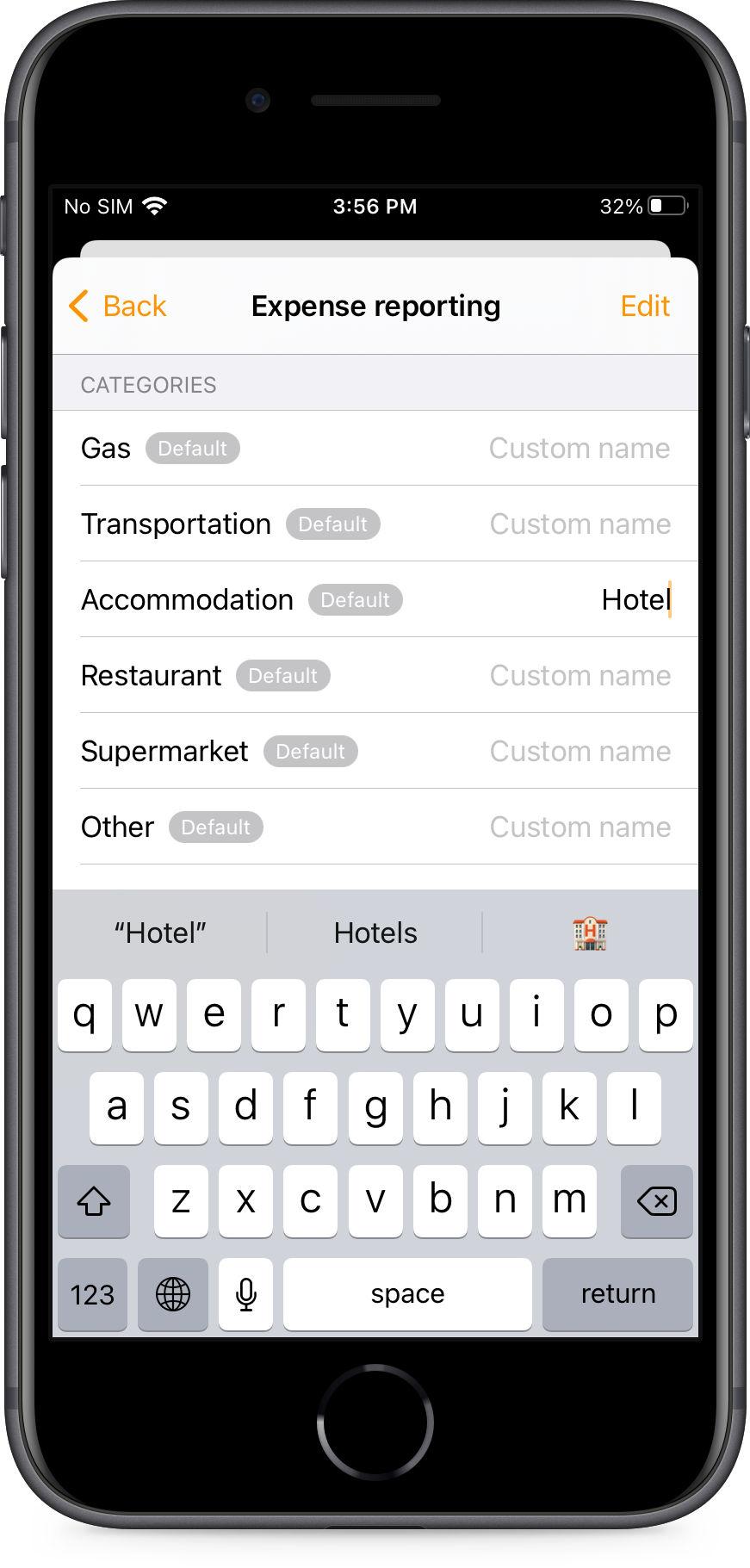Switch keyboard to numbers with 123
The height and width of the screenshot is (1568, 750).
coord(92,1294)
